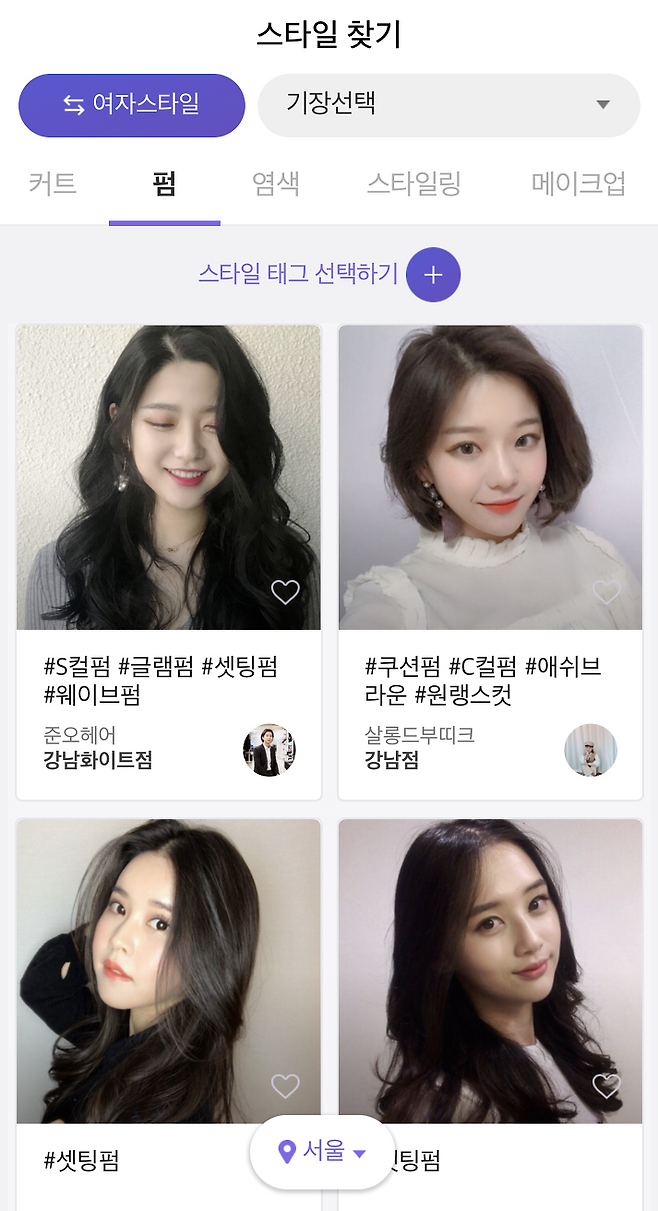The image size is (658, 1211).
Task: View the 준오헤어 stylist profile picture
Action: pyautogui.click(x=269, y=750)
